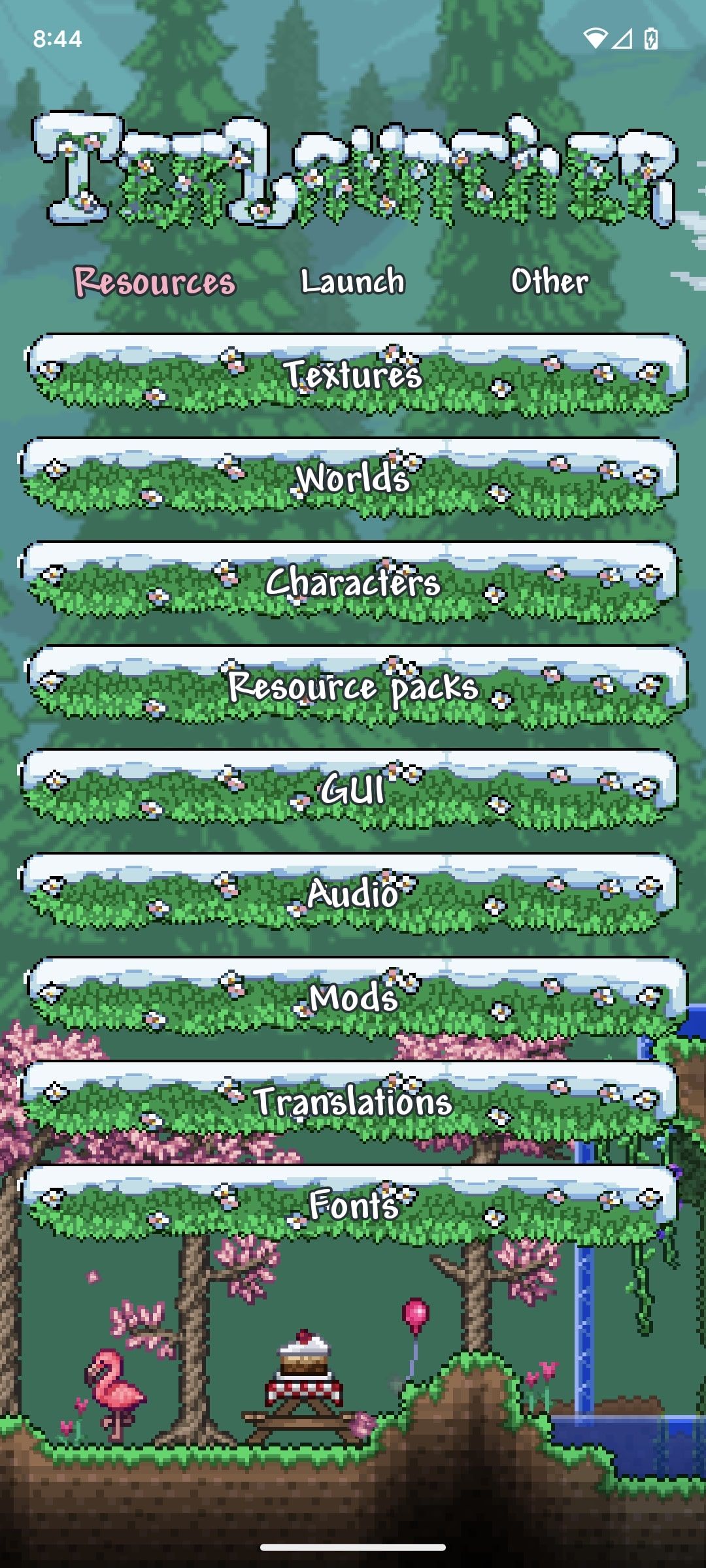Select the Resources tab

157,282
